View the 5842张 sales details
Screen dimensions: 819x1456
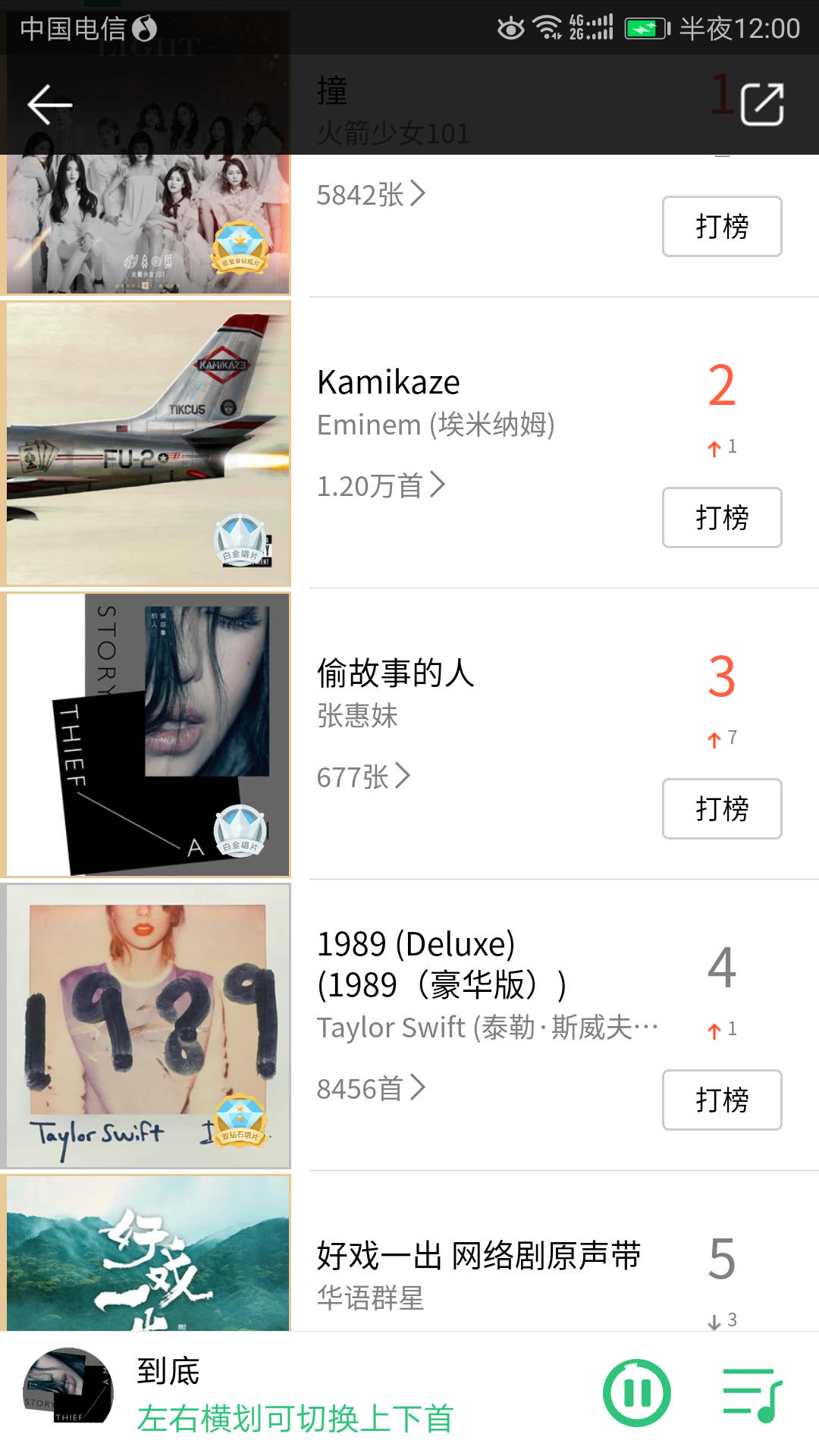pos(371,195)
